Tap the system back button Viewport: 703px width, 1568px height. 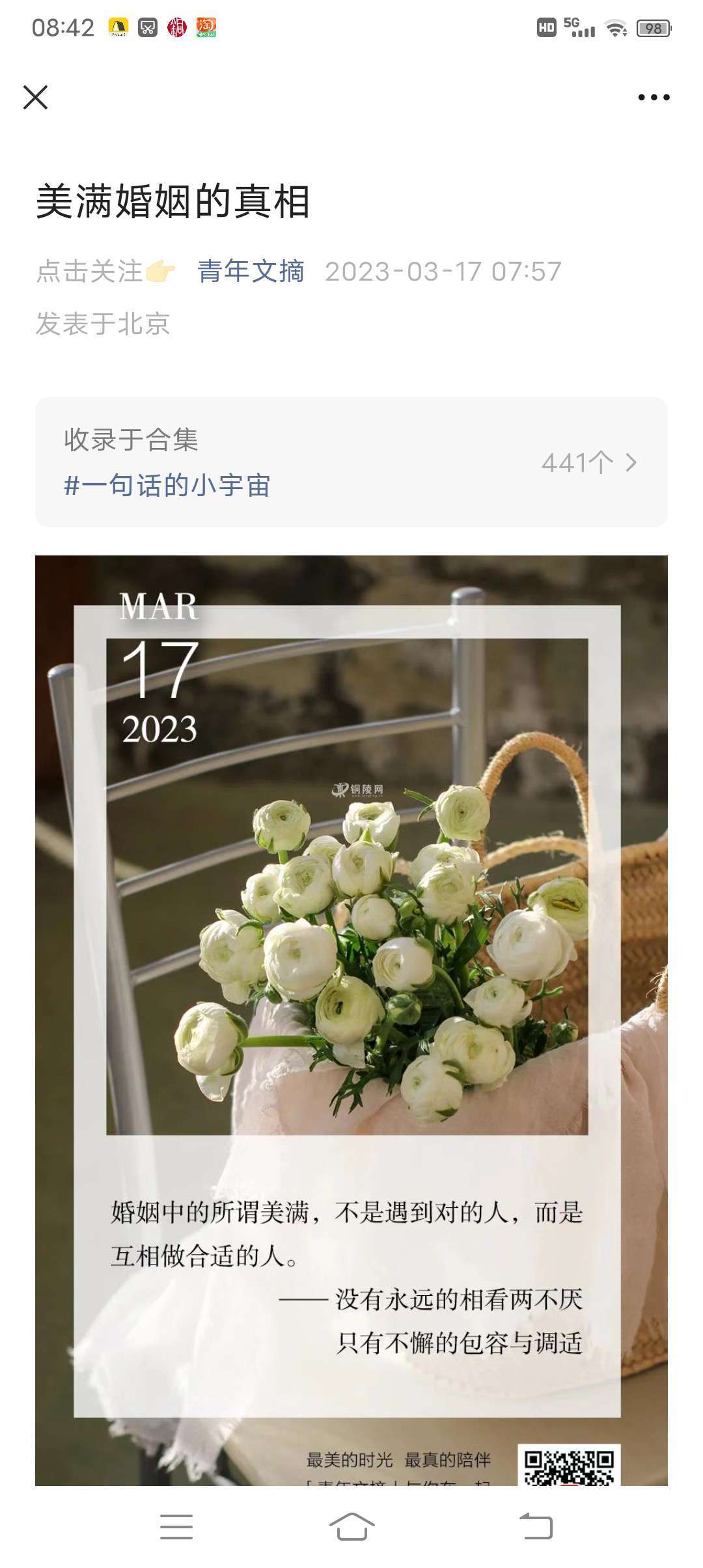tap(536, 1526)
